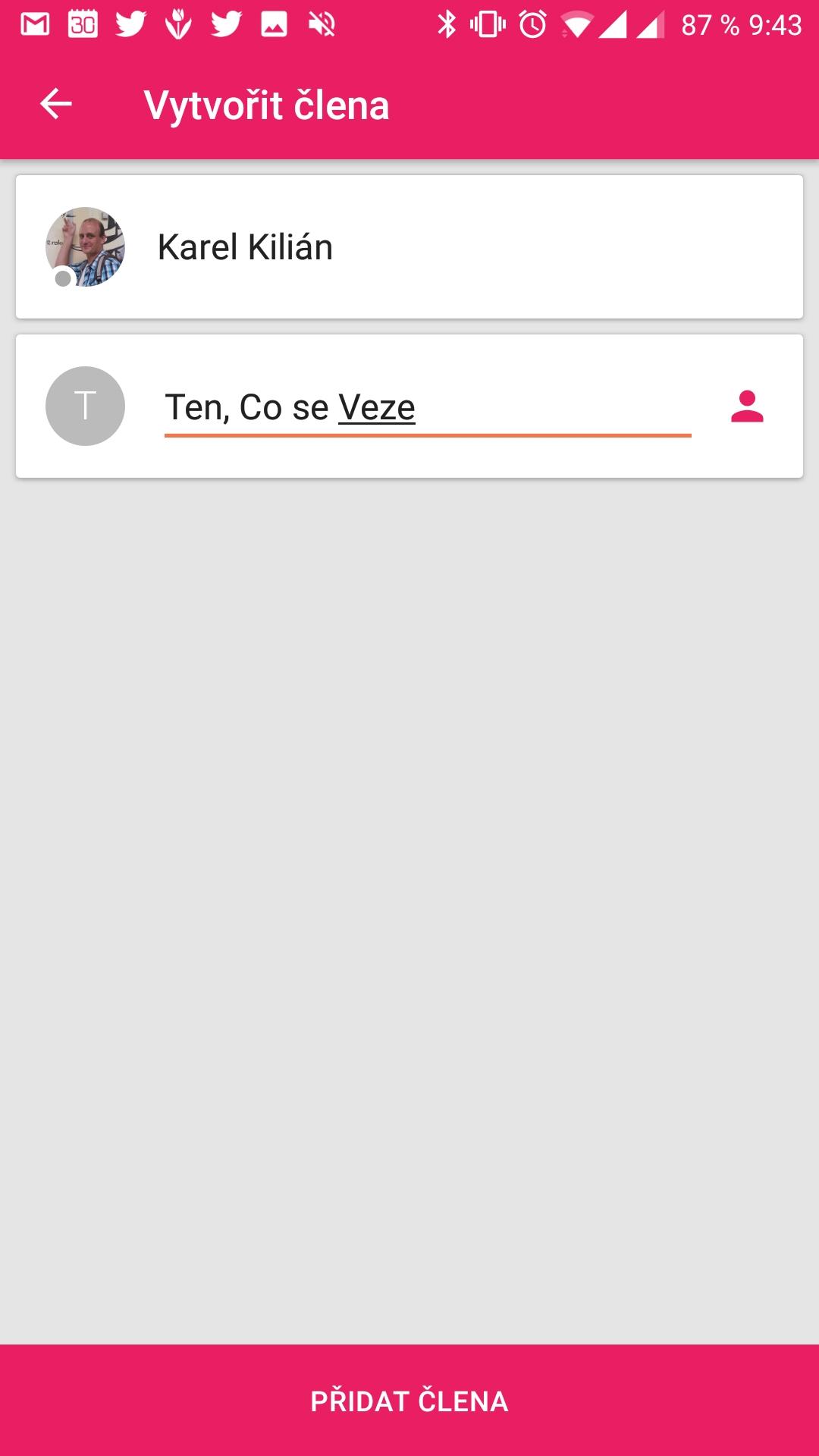Open the Karel Kilián member card

point(409,247)
